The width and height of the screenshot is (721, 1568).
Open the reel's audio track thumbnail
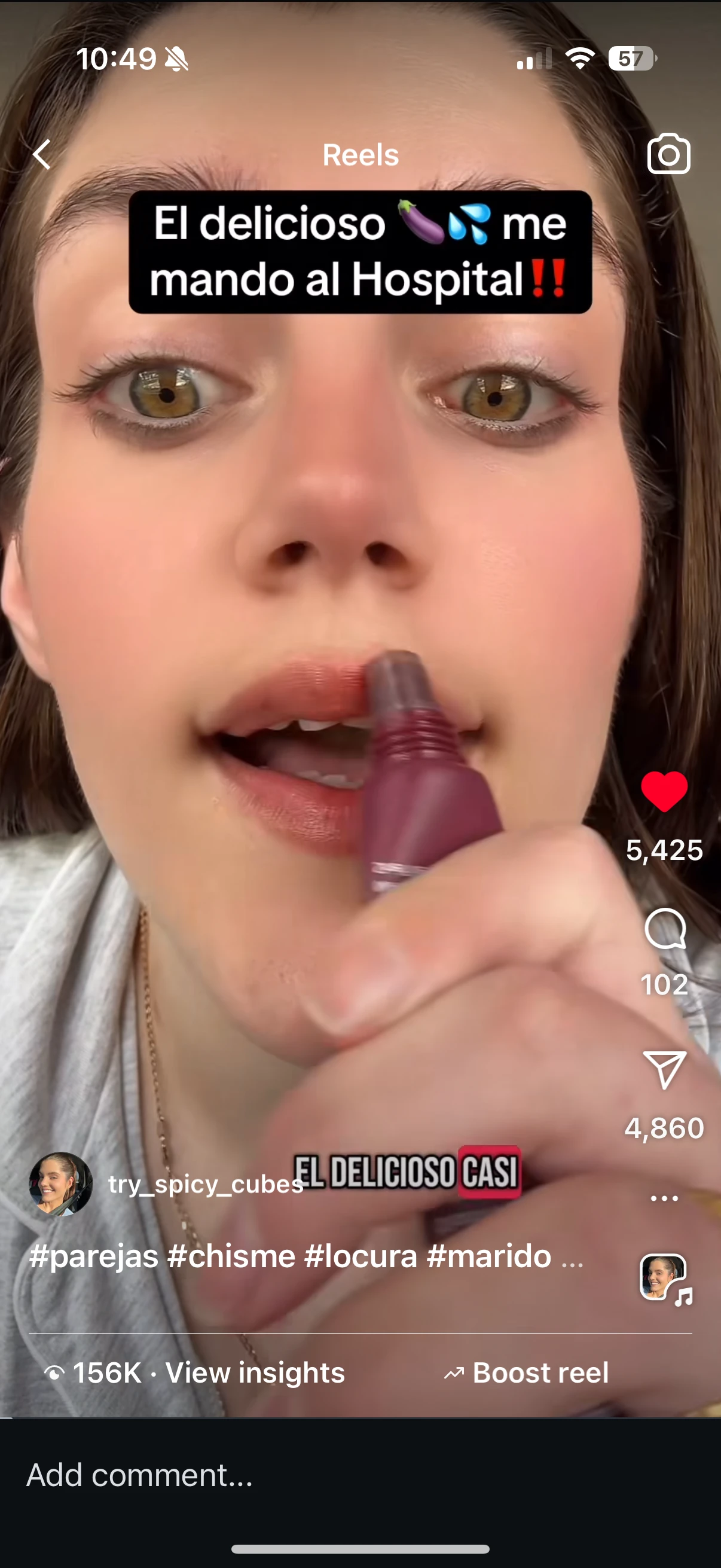(665, 1280)
